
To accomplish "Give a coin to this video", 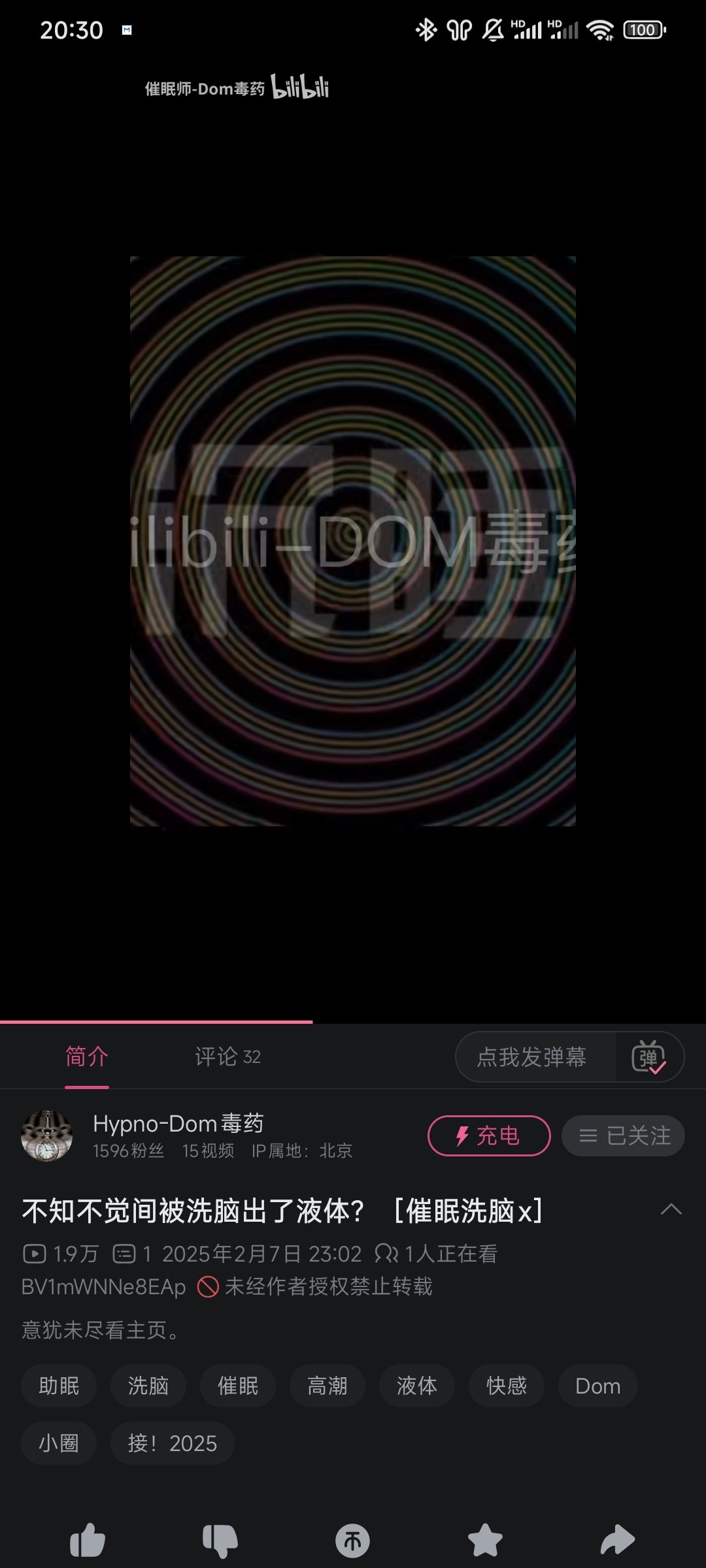I will [353, 1541].
